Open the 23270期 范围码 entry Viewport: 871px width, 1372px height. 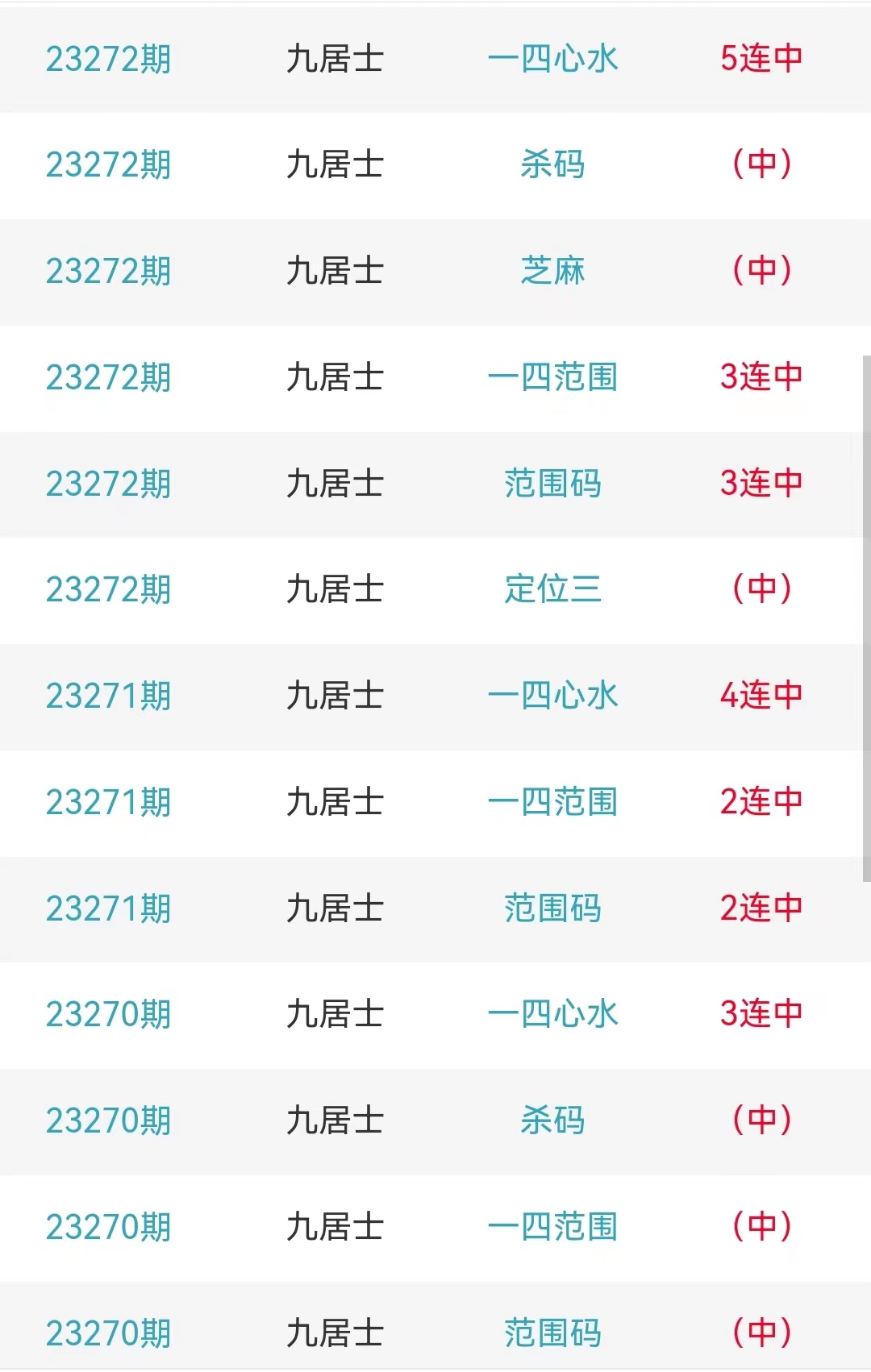pyautogui.click(x=552, y=1333)
